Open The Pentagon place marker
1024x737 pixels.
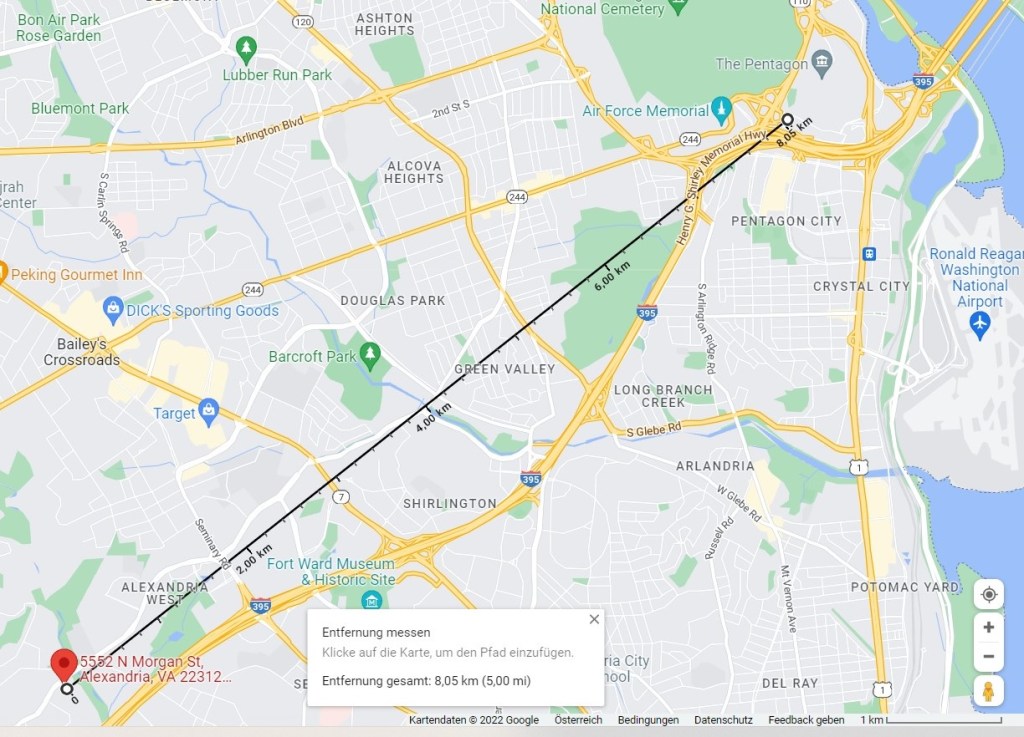(x=823, y=63)
